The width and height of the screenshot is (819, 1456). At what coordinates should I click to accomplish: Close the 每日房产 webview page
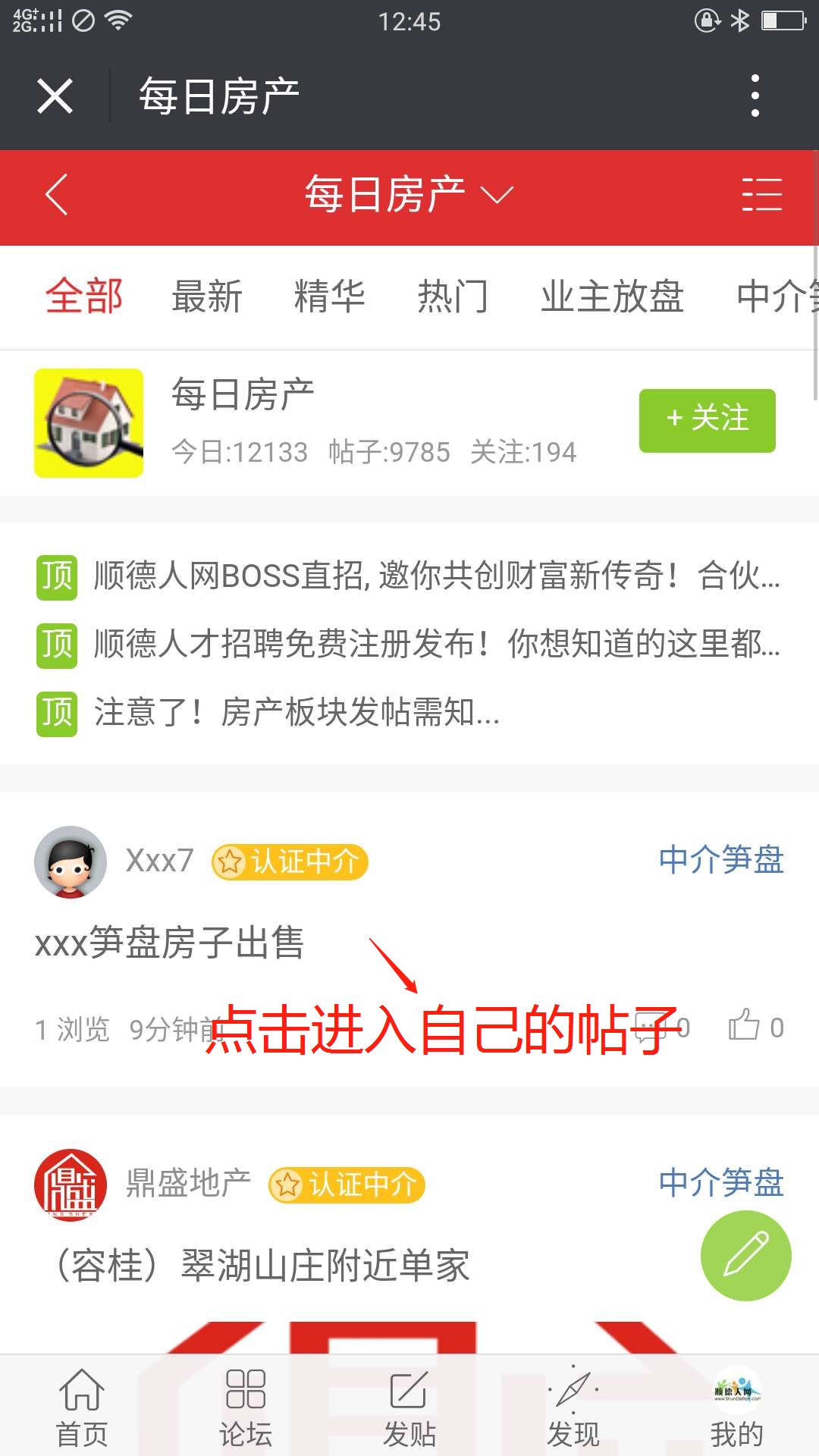click(55, 96)
